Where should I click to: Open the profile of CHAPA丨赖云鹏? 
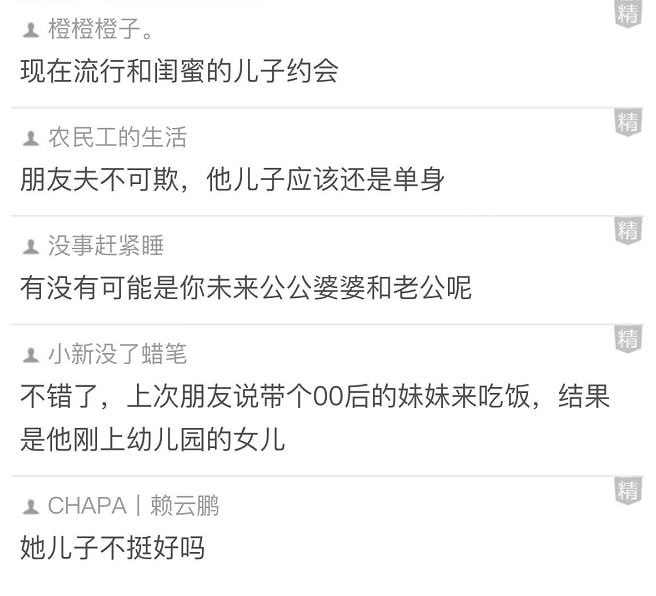click(x=133, y=506)
